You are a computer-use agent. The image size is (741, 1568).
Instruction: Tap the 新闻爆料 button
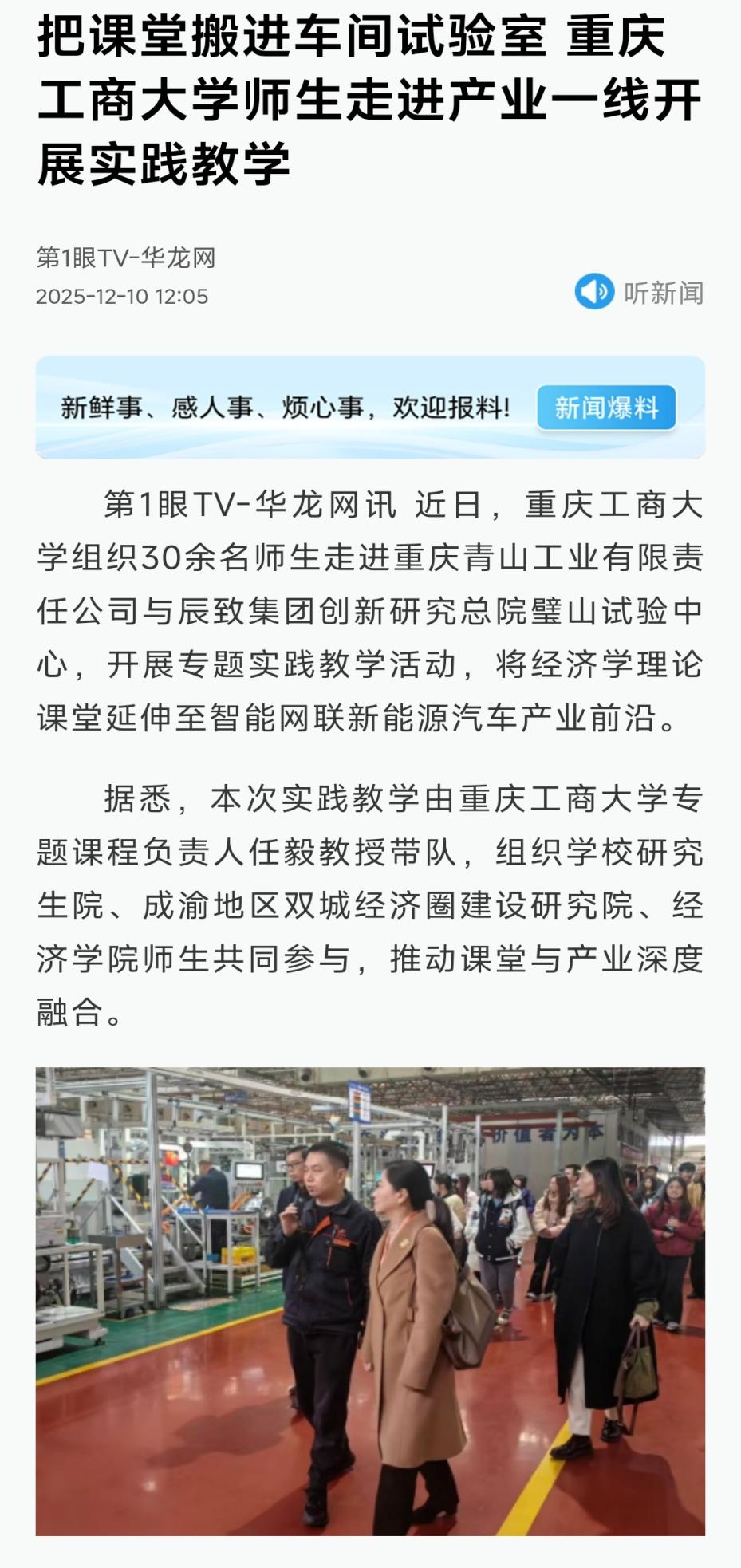(x=606, y=408)
